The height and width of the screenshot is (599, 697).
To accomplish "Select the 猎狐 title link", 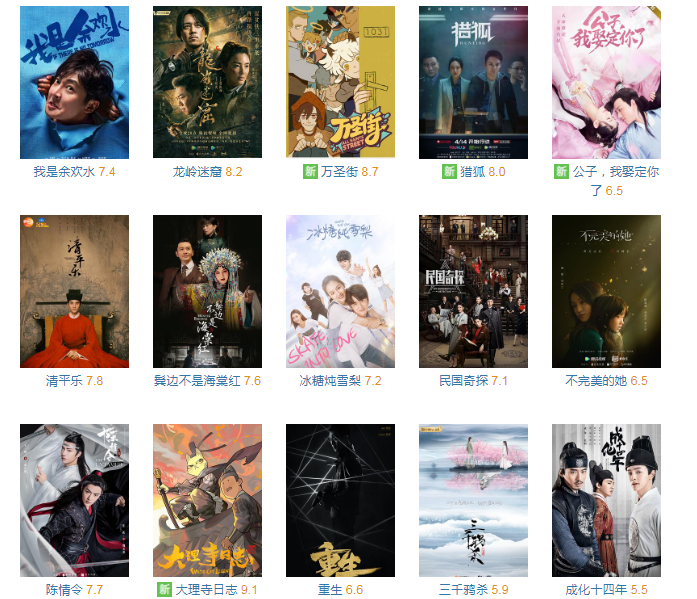I will point(463,172).
